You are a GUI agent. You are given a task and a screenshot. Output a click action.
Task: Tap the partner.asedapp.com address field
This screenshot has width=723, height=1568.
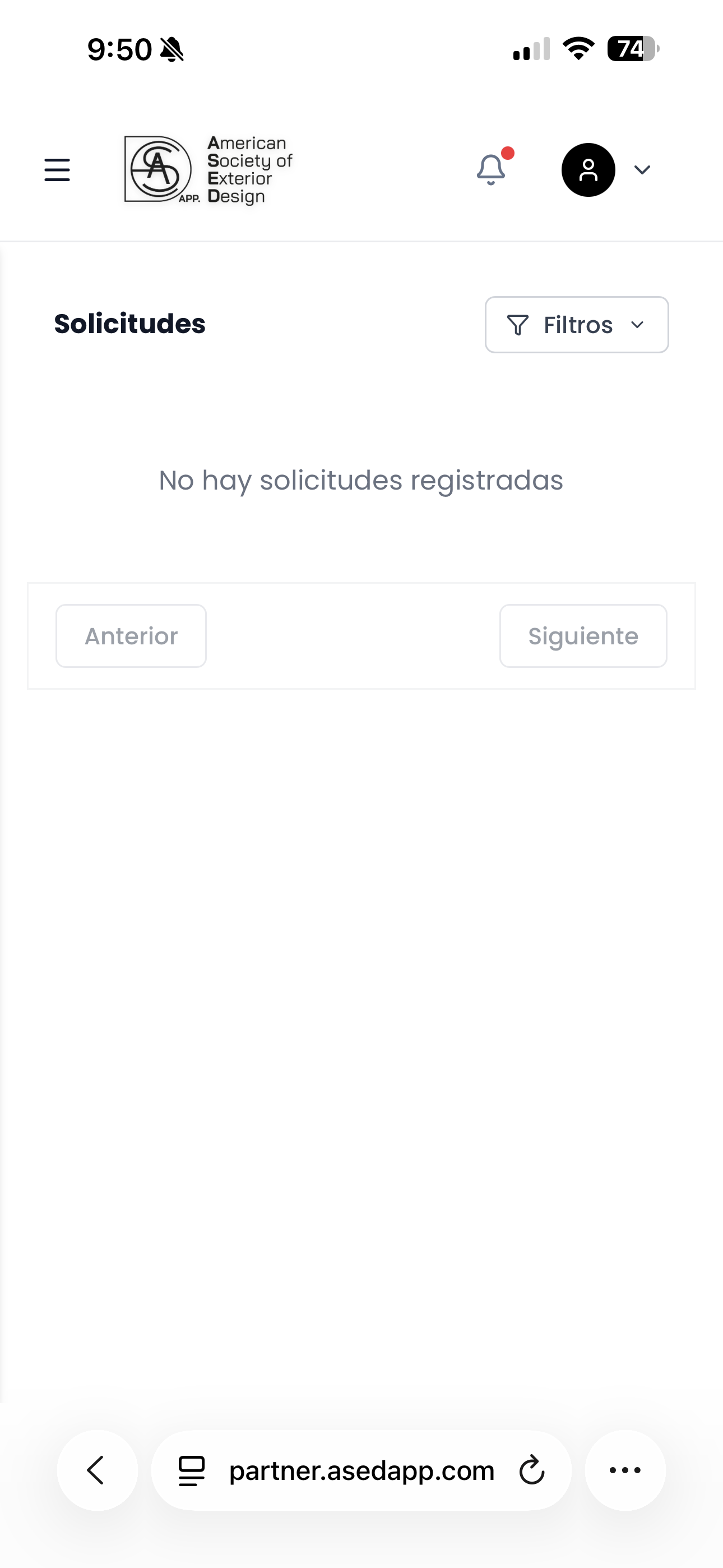(x=361, y=1470)
